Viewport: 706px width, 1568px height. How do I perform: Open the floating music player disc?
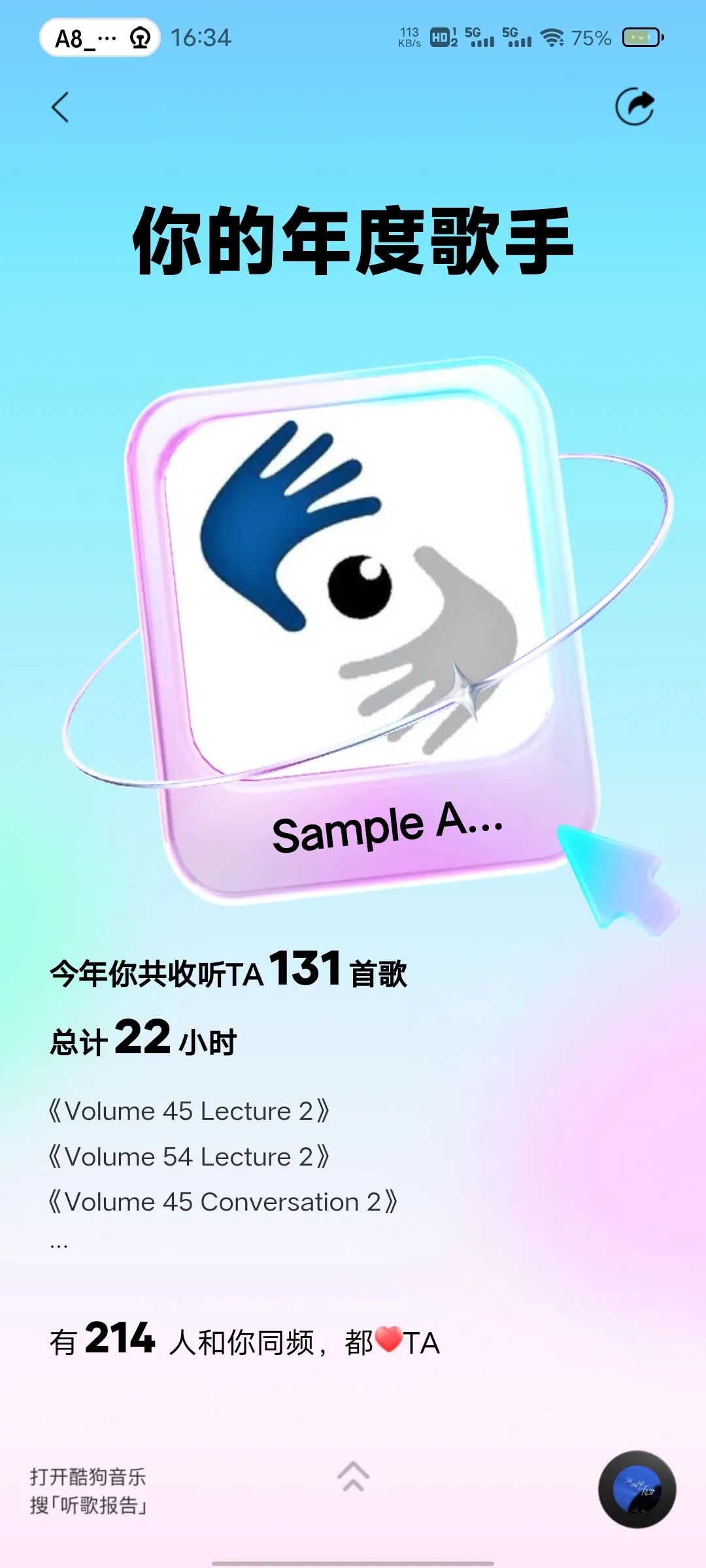tap(637, 1489)
